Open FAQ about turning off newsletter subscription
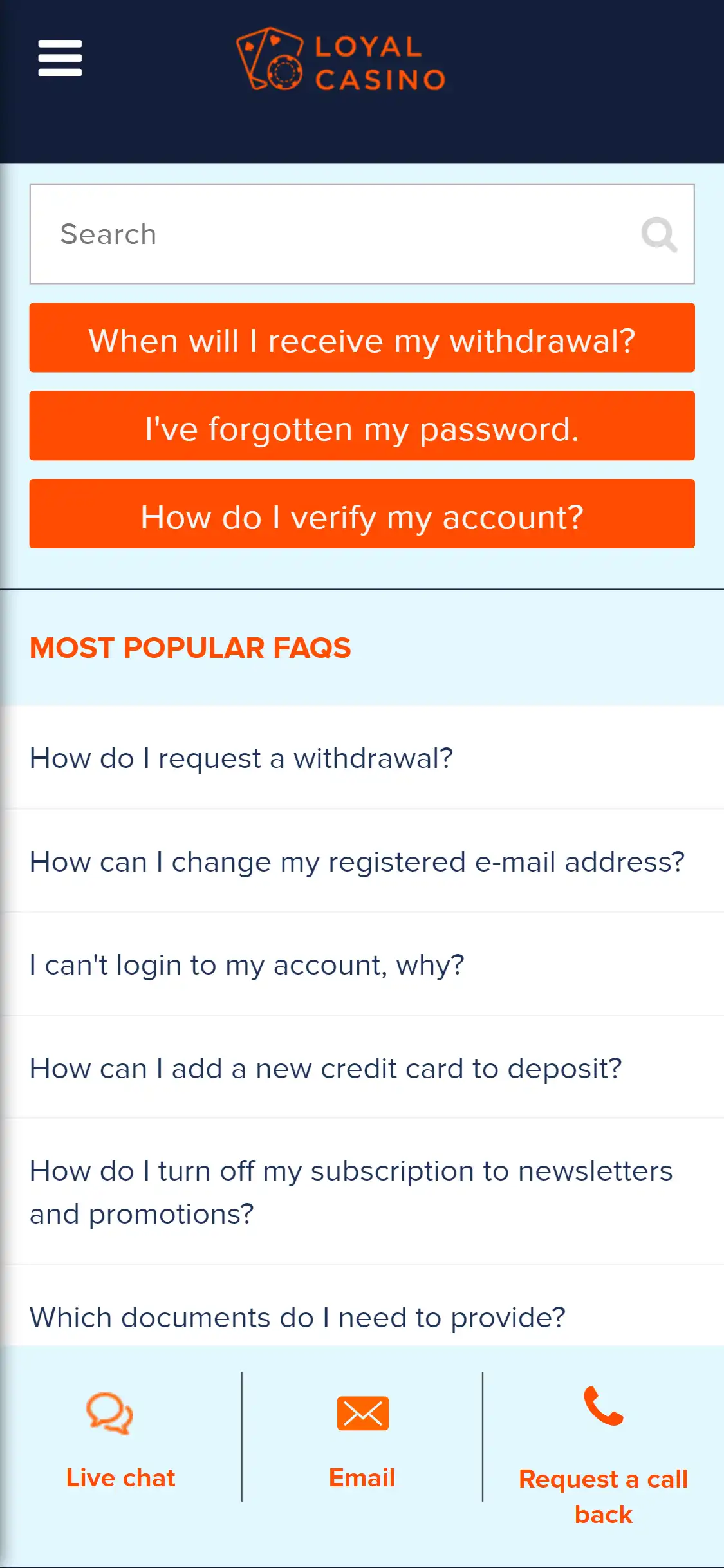This screenshot has width=724, height=1568. coord(351,1192)
